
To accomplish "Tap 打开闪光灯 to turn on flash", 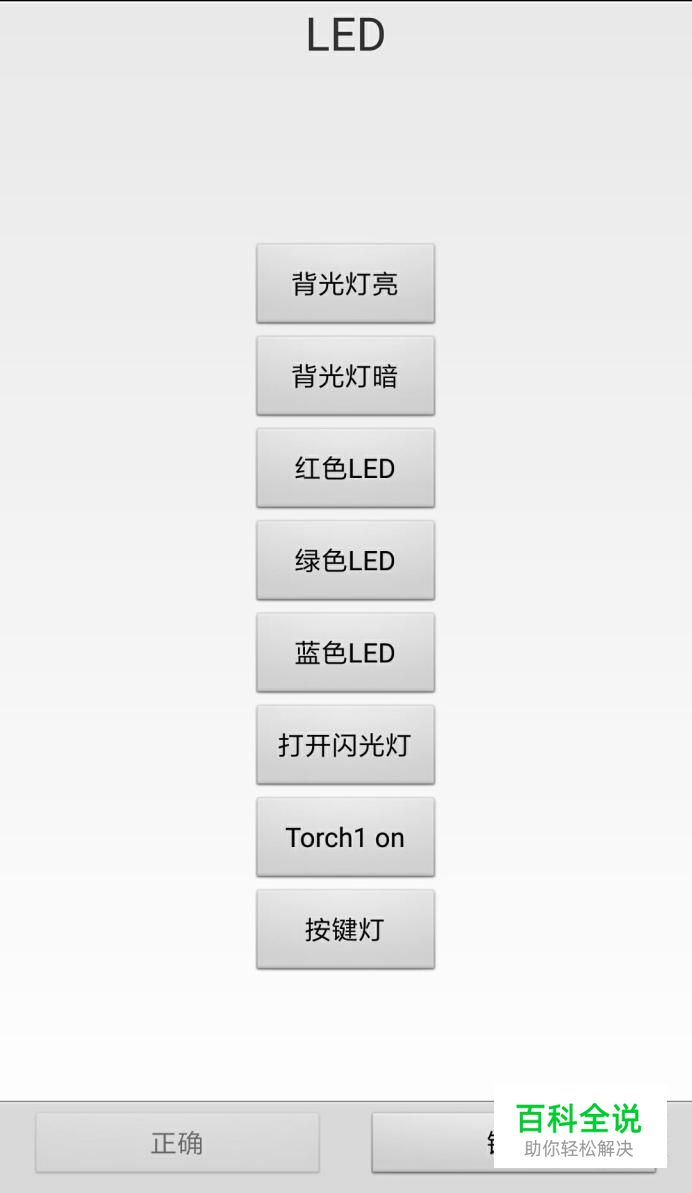I will pyautogui.click(x=345, y=745).
